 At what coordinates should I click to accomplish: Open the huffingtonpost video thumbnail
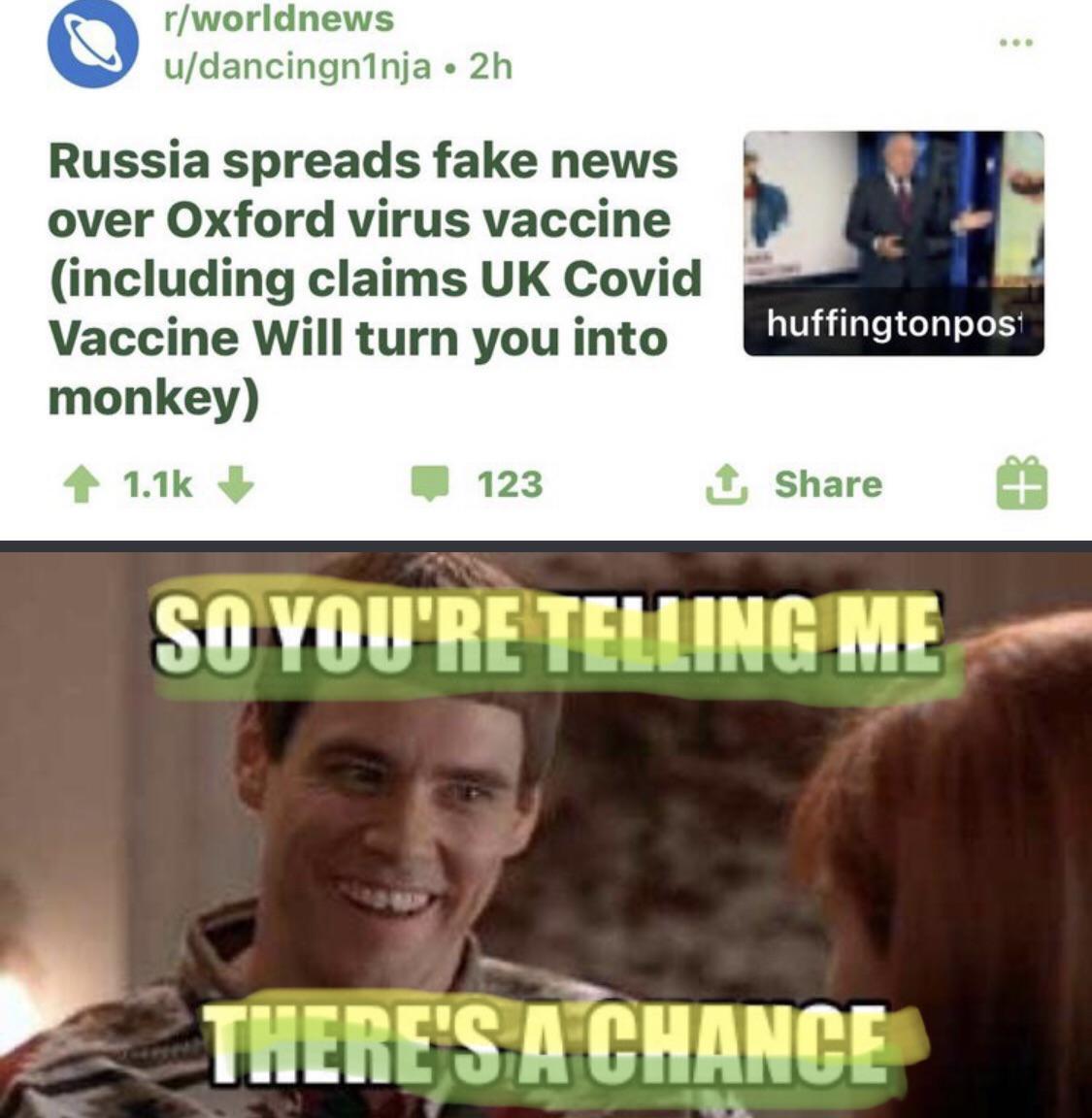tap(893, 247)
